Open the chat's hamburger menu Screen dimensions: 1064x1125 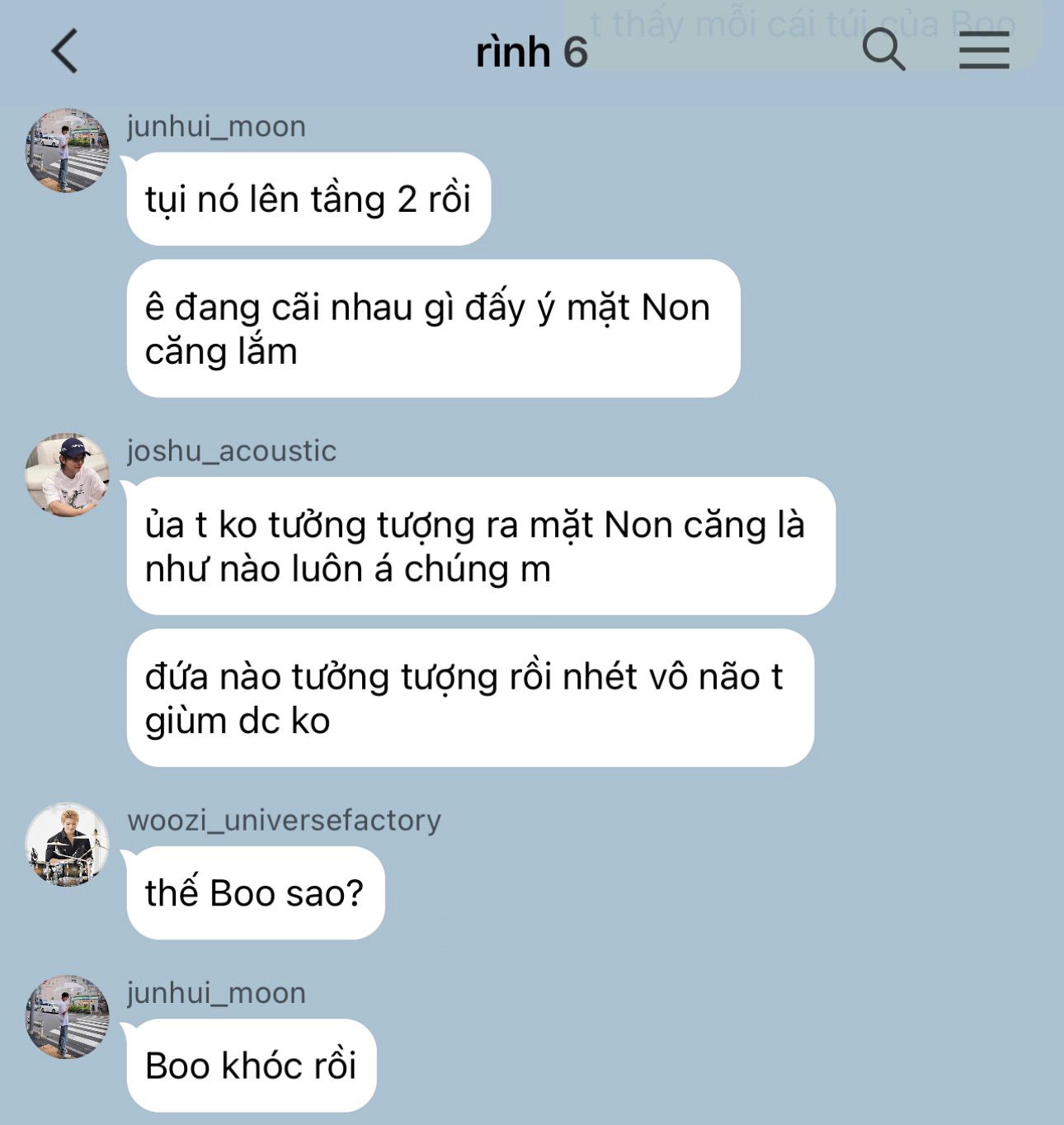coord(984,50)
